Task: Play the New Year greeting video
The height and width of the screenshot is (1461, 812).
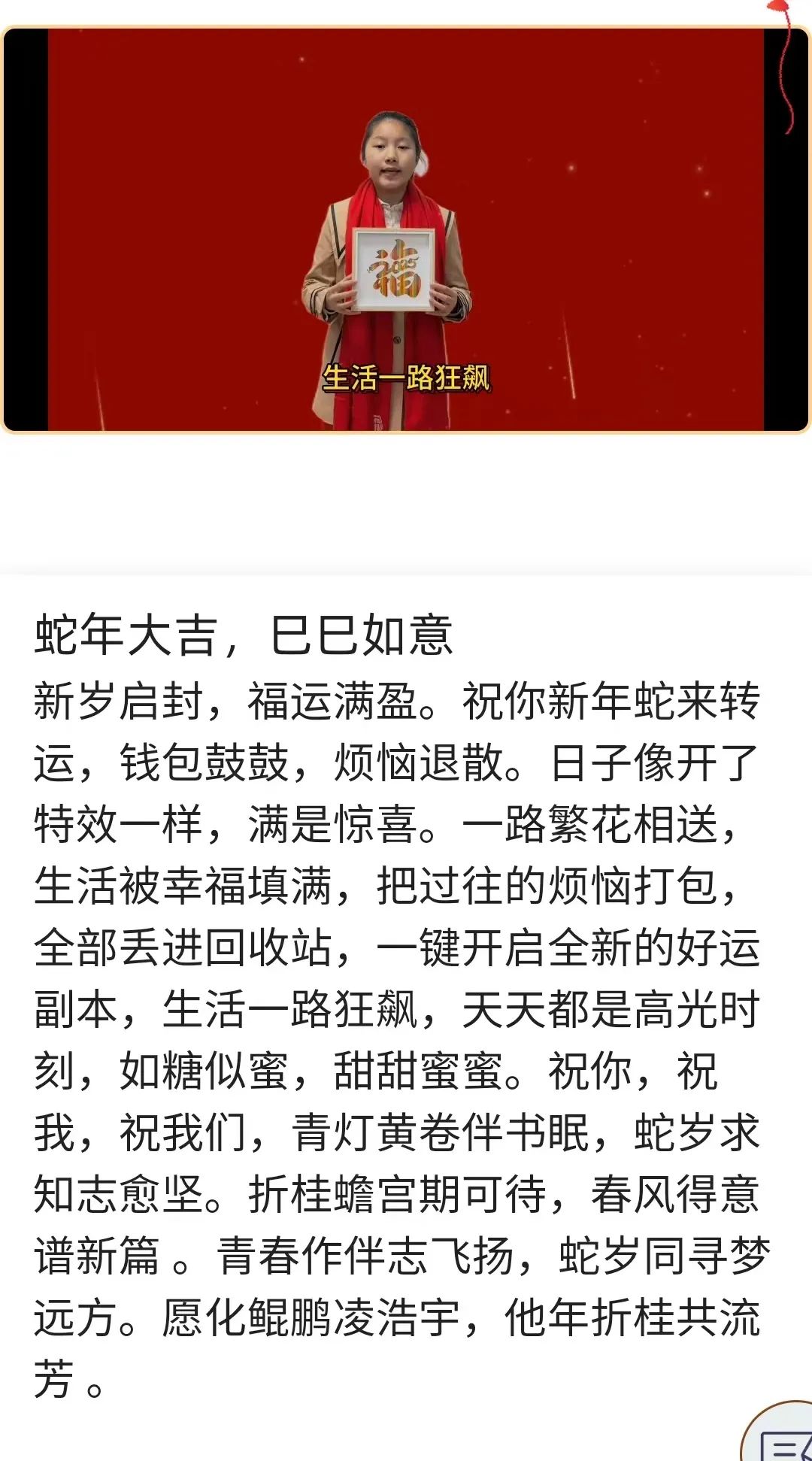Action: 405,230
